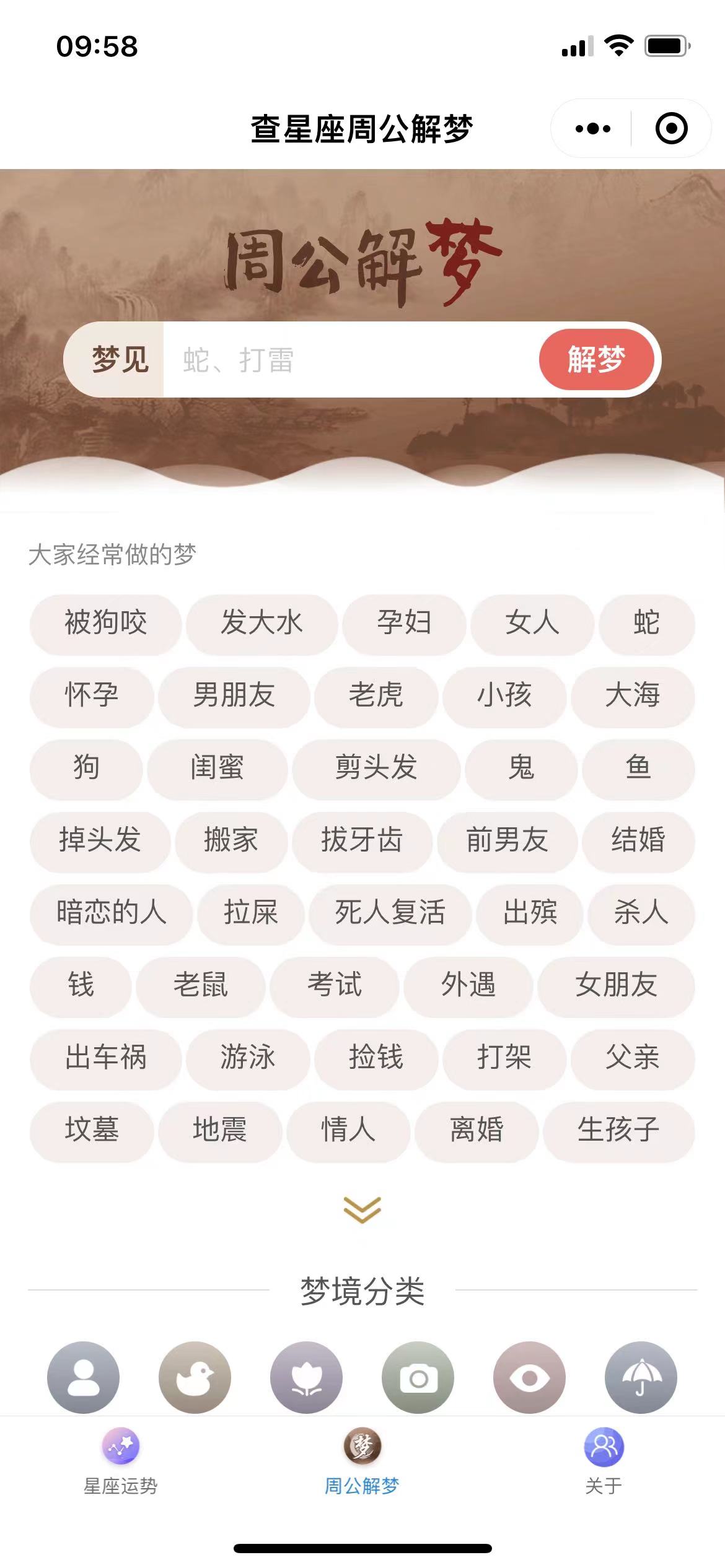The height and width of the screenshot is (1568, 725).
Task: Open the duck animal dream category
Action: click(195, 1377)
